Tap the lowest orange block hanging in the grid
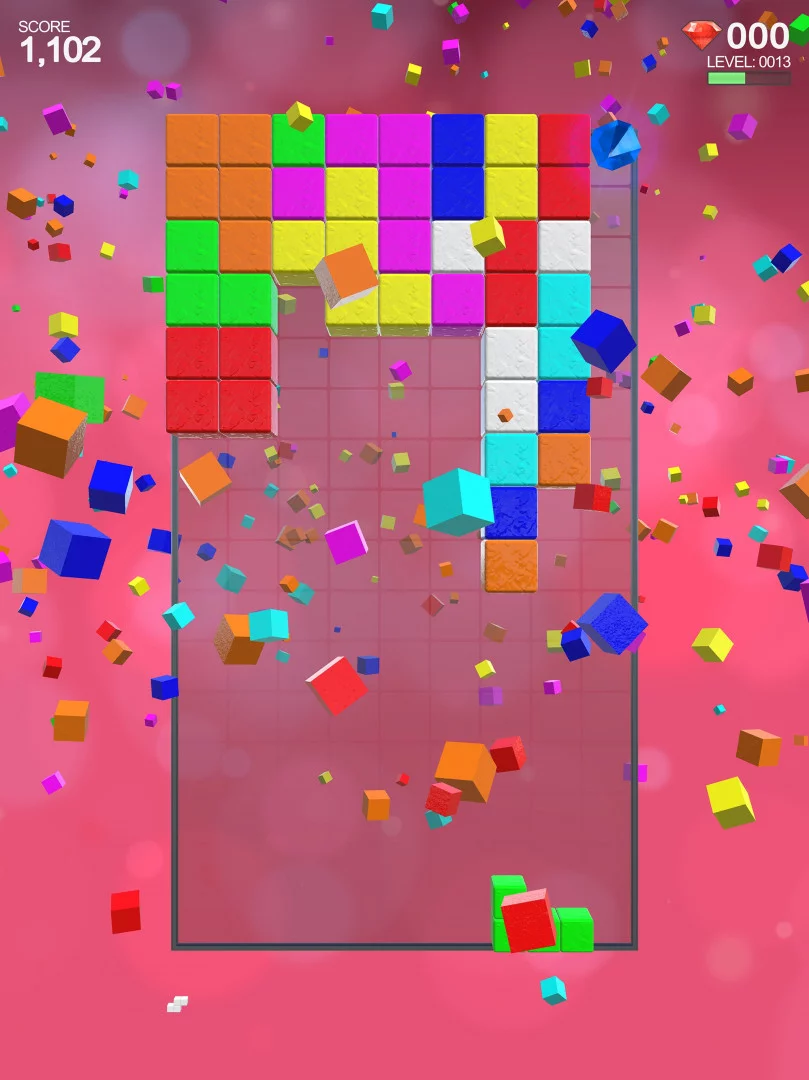Screen dimensions: 809x1080 pos(511,565)
